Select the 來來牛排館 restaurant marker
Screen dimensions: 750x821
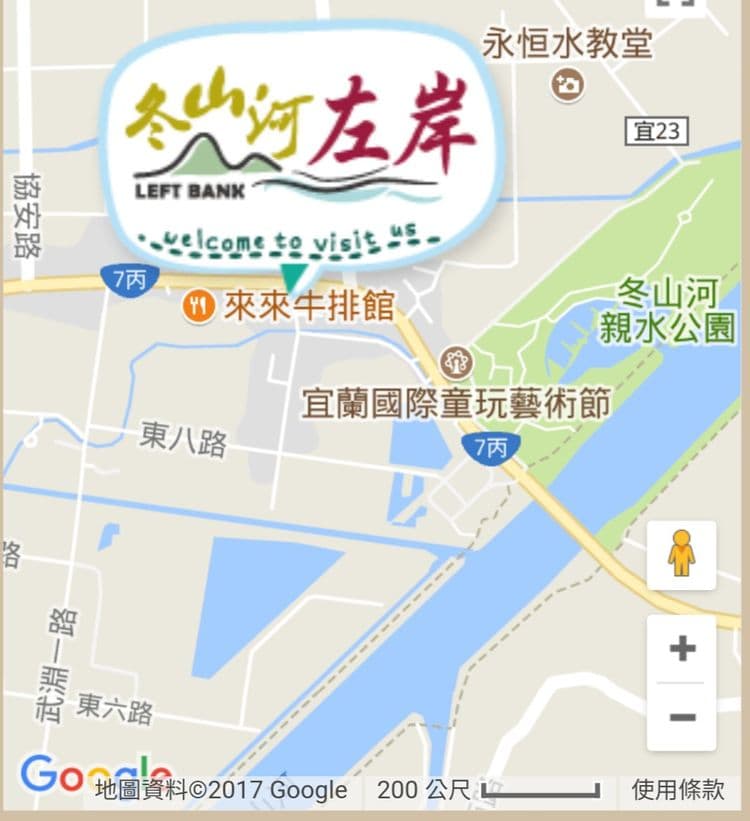(200, 306)
